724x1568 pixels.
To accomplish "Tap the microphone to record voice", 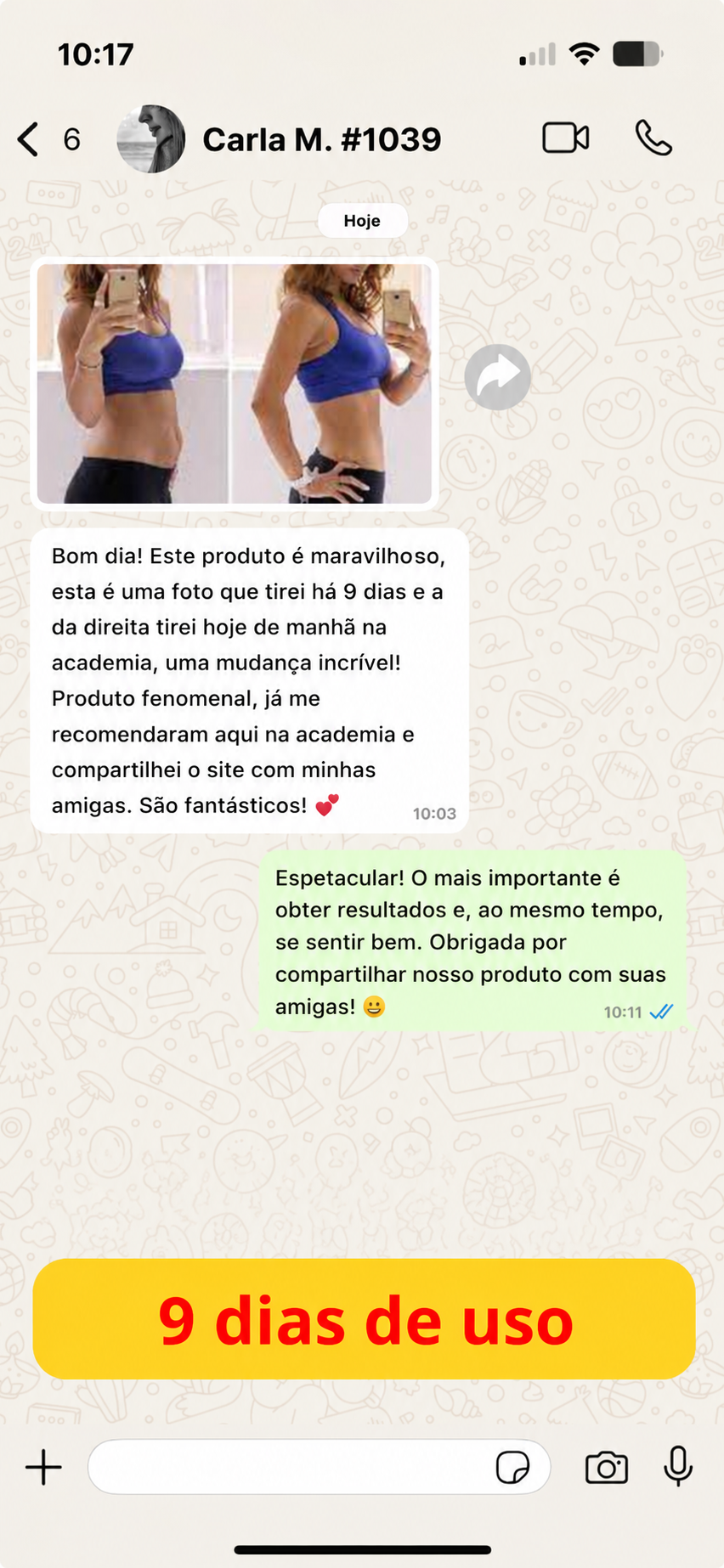I will tap(678, 1466).
